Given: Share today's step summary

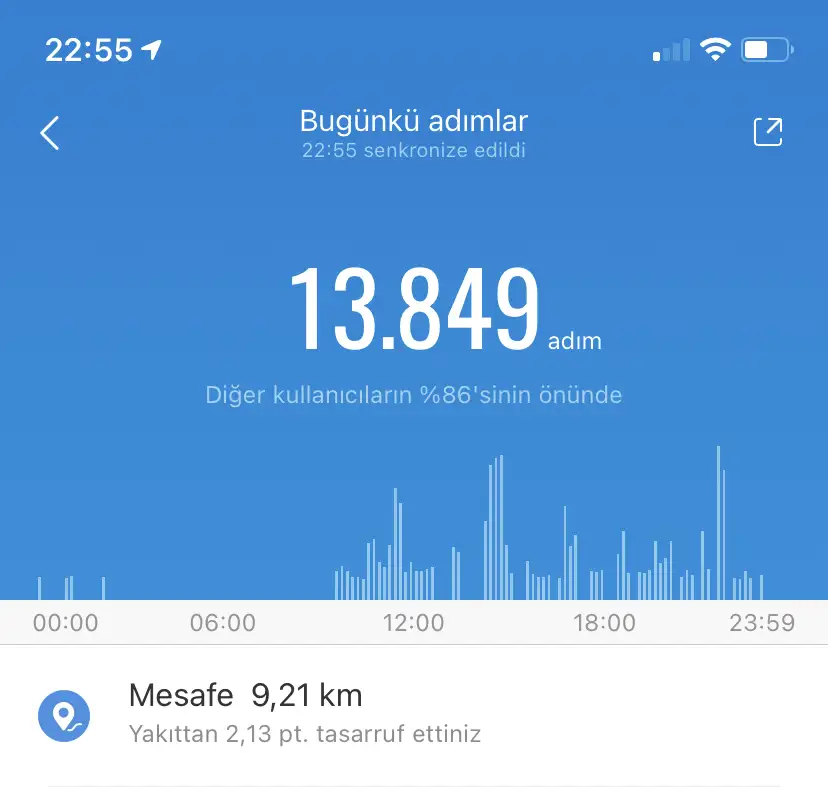Looking at the screenshot, I should 767,133.
